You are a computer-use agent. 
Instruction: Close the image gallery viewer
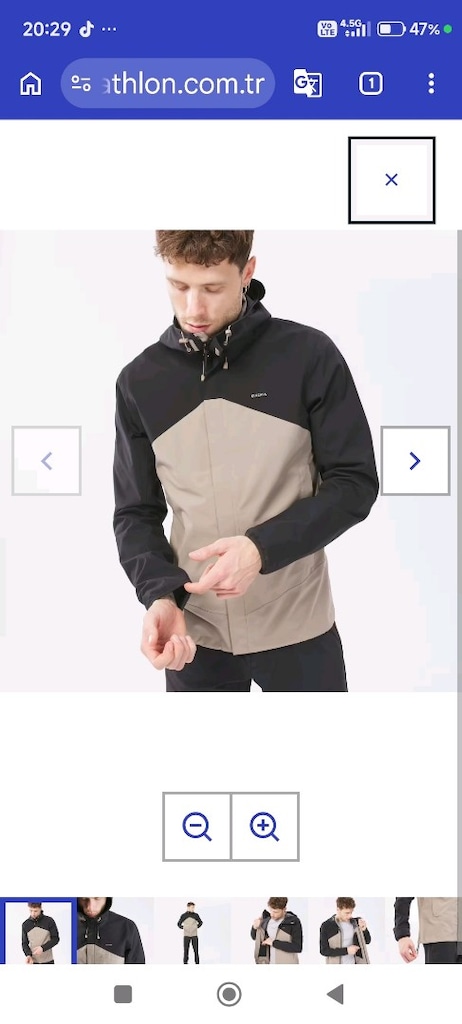pos(391,180)
